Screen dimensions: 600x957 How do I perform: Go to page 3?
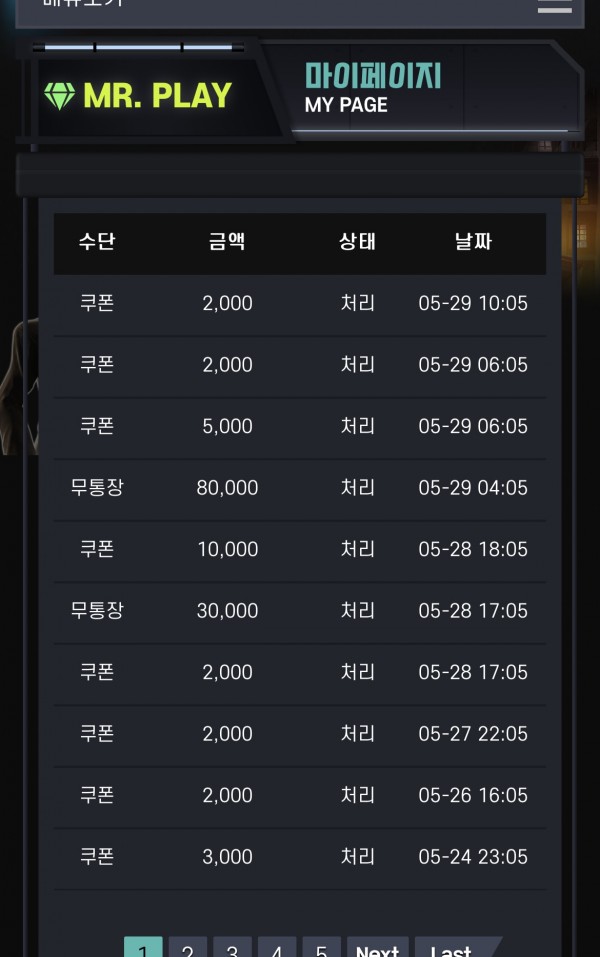[x=232, y=948]
